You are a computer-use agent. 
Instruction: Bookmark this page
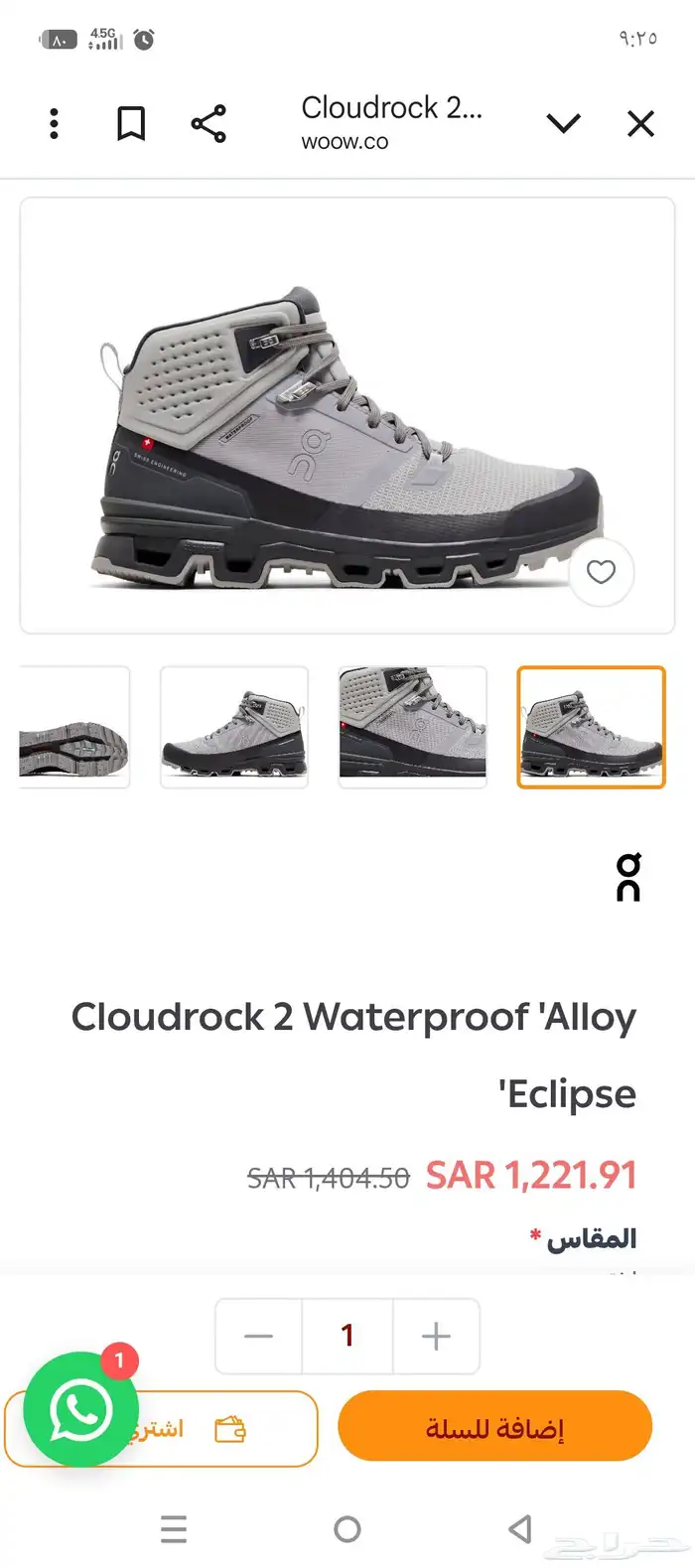click(131, 123)
